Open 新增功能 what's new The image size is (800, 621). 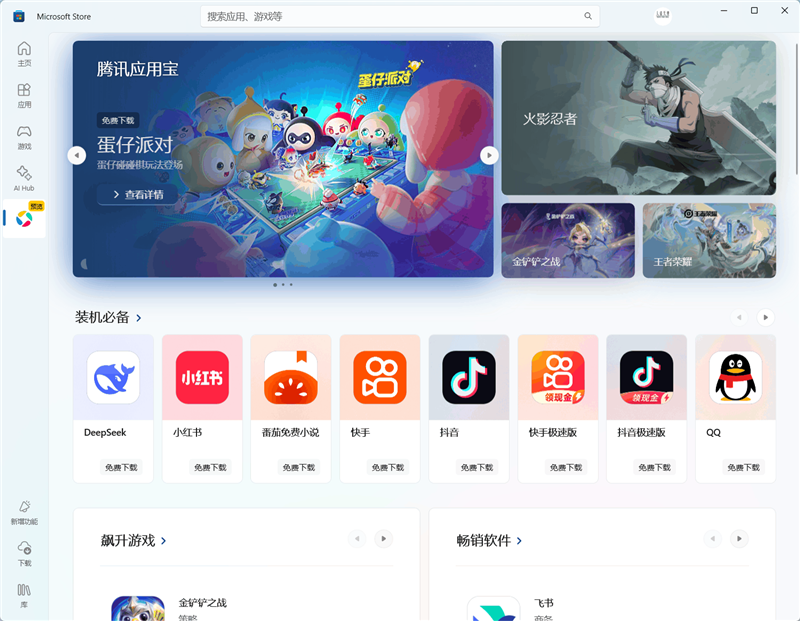tap(24, 512)
